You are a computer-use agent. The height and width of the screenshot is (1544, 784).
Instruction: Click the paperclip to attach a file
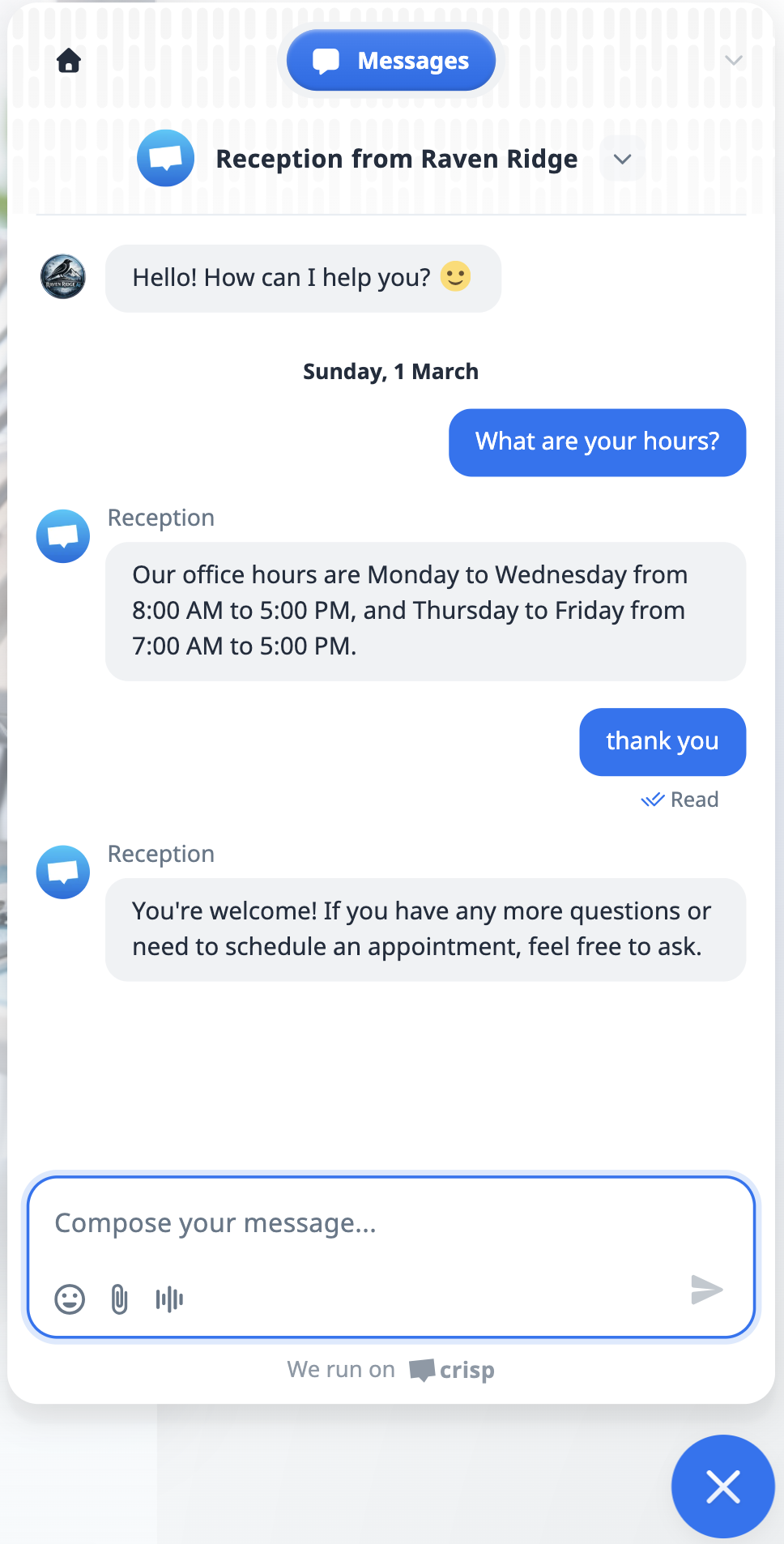point(119,1299)
